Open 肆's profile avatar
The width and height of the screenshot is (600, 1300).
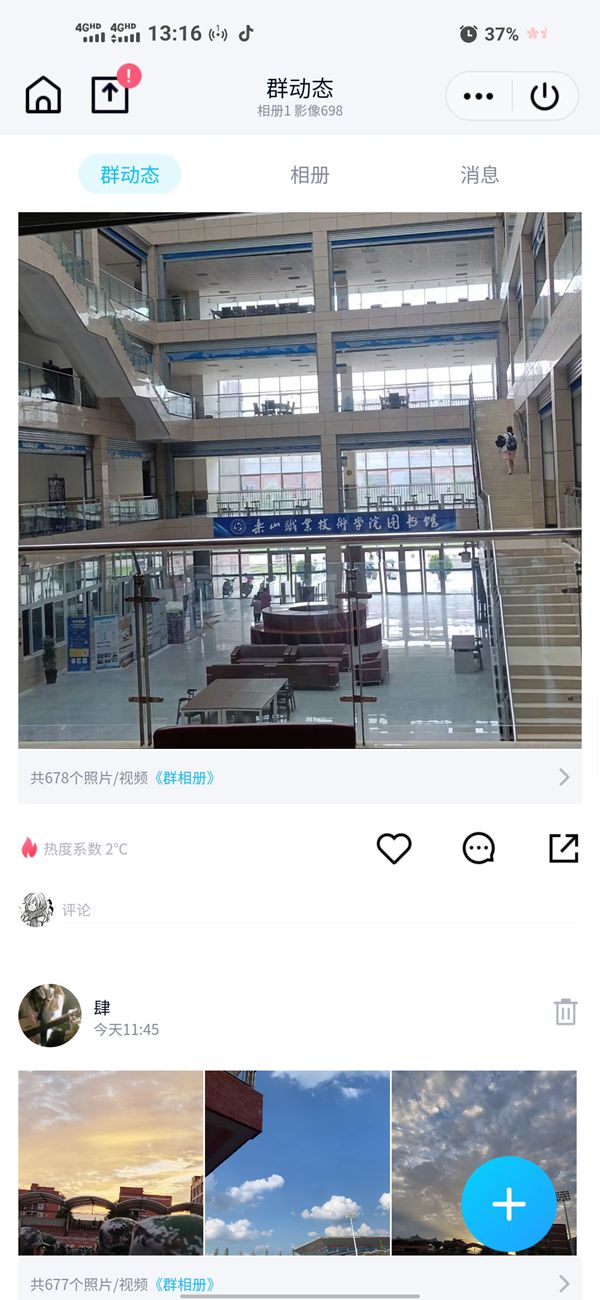[x=50, y=1015]
